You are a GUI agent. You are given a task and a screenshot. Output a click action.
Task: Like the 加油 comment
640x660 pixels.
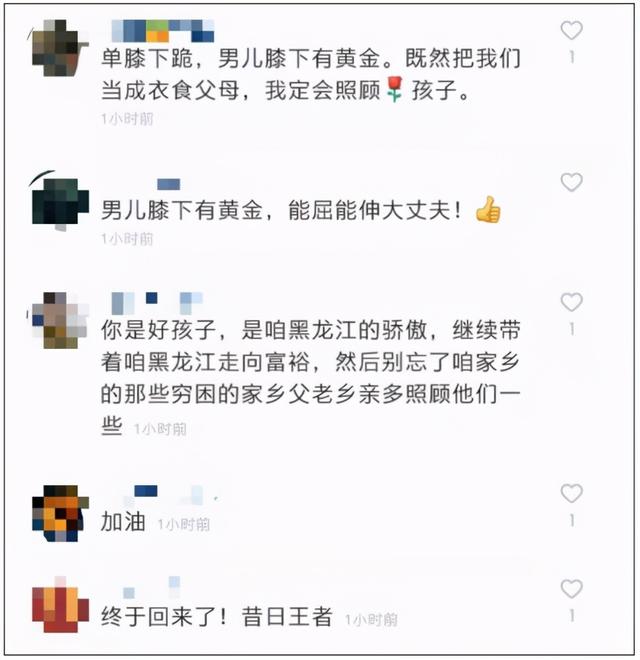pos(571,493)
